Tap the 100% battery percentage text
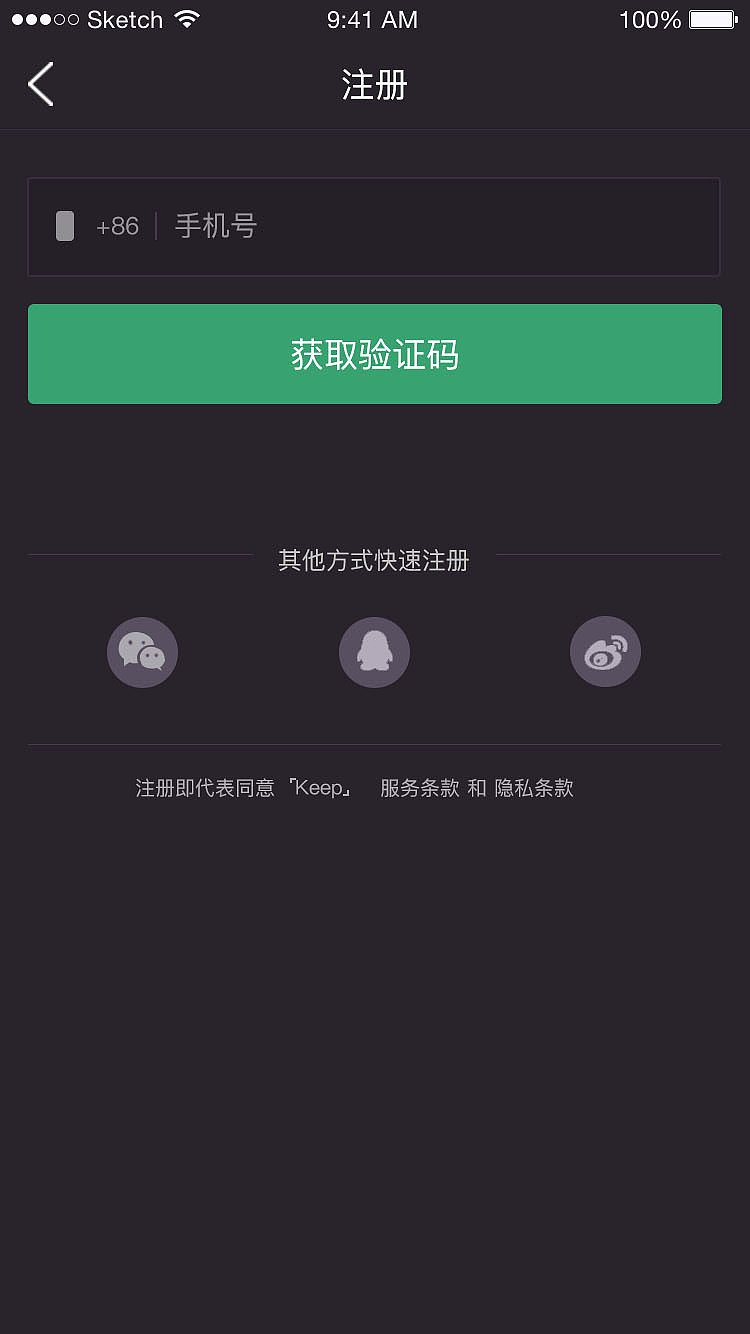This screenshot has width=750, height=1334. 650,18
